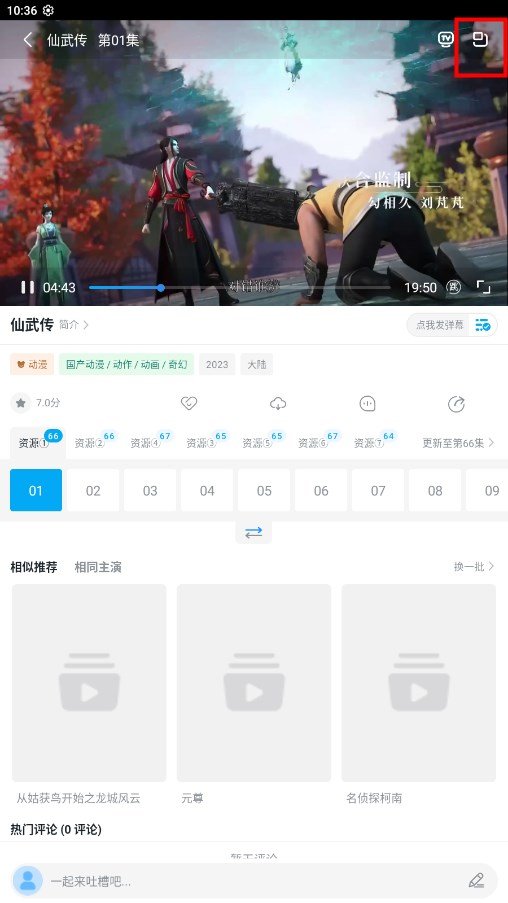508x903 pixels.
Task: Toggle the danmaku bullet comments icon
Action: point(454,287)
